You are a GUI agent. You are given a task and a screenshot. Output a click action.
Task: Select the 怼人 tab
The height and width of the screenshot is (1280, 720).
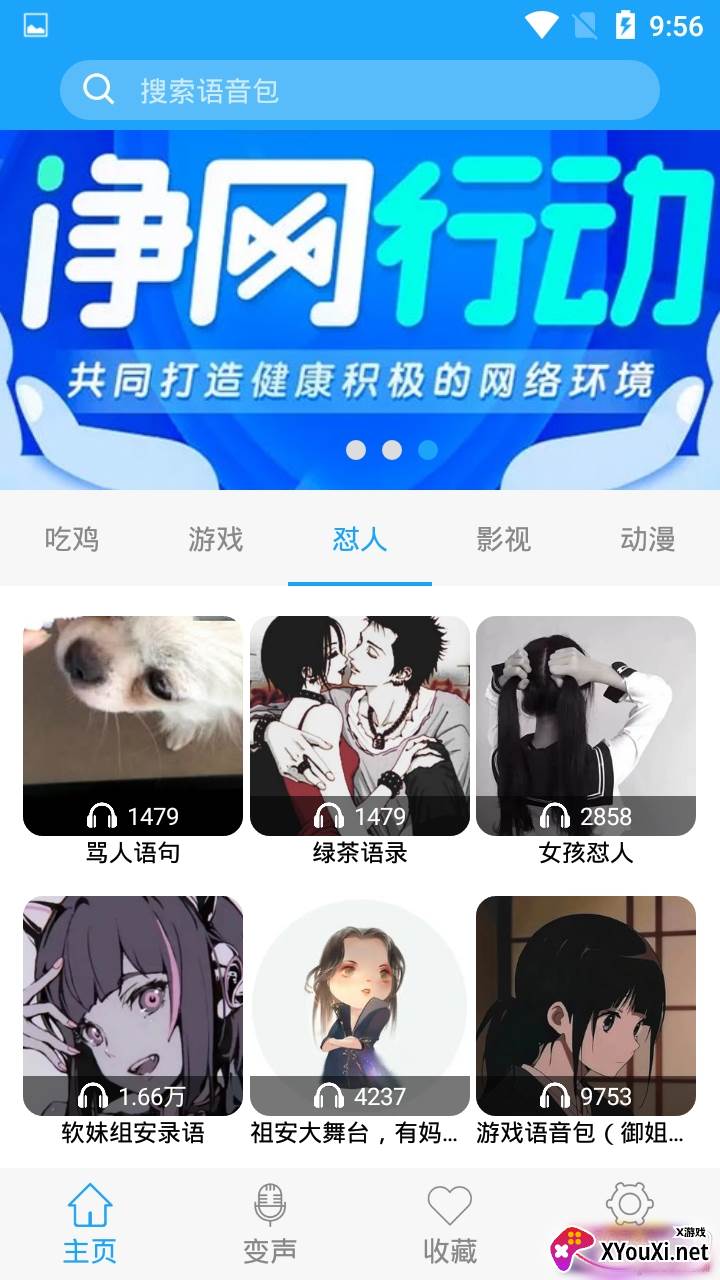click(360, 540)
